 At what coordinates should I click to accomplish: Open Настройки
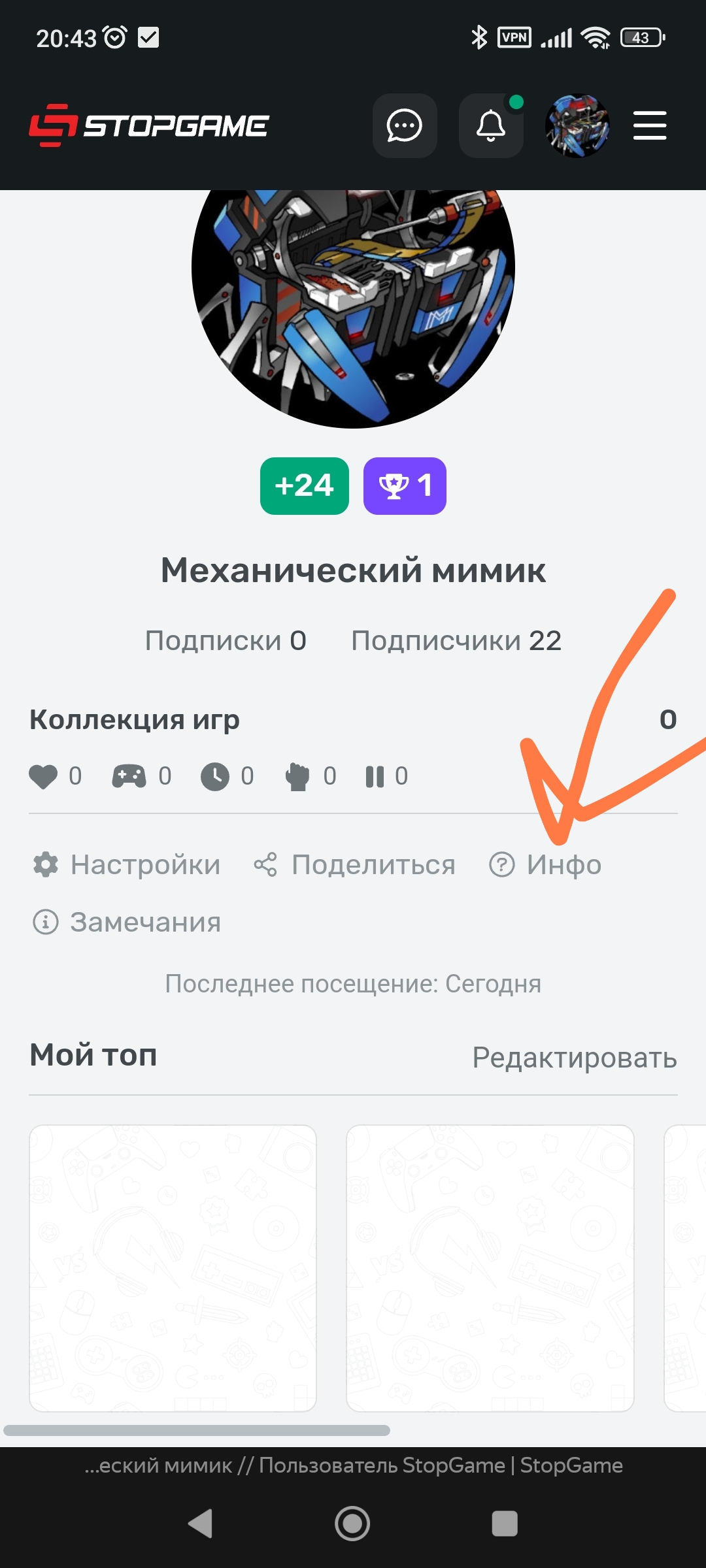(126, 864)
